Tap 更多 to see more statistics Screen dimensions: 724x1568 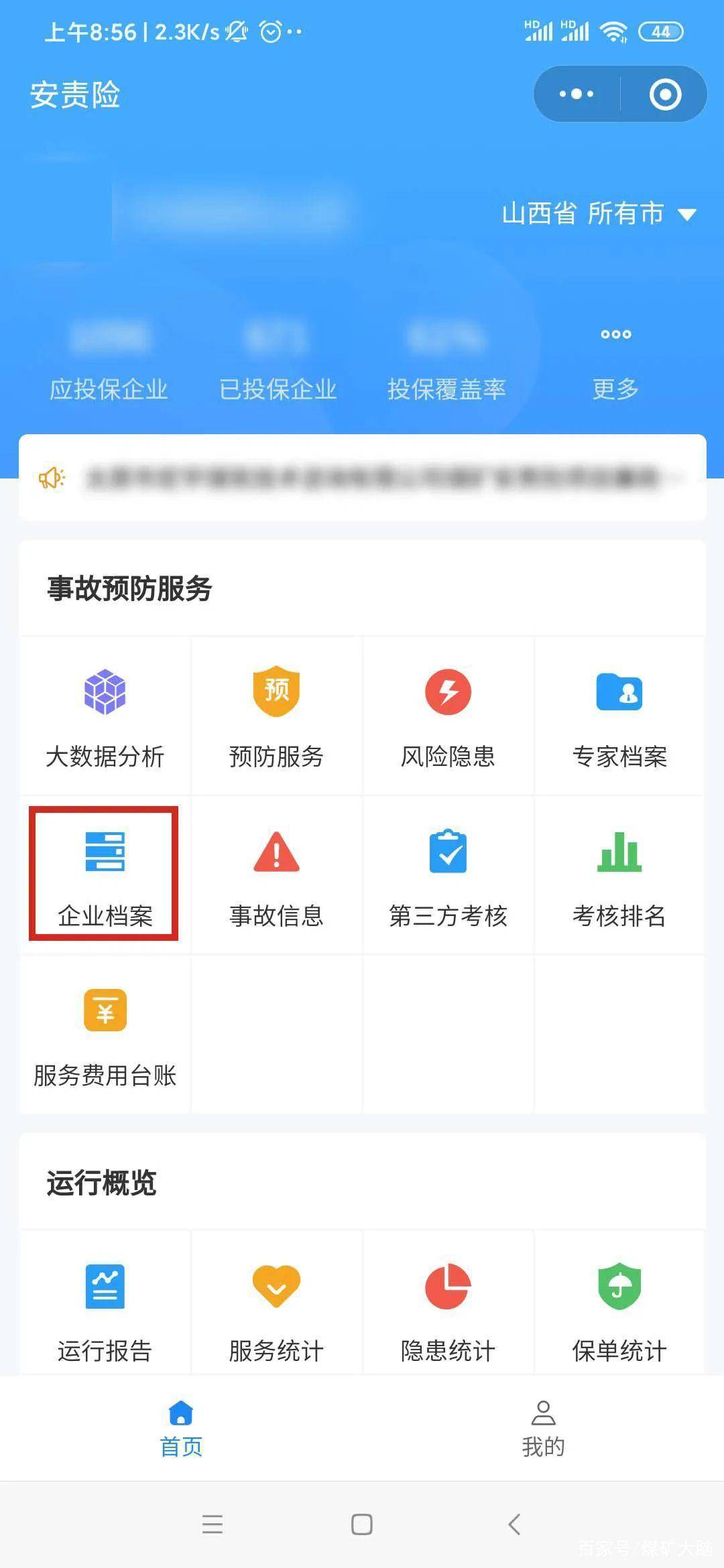[x=615, y=364]
